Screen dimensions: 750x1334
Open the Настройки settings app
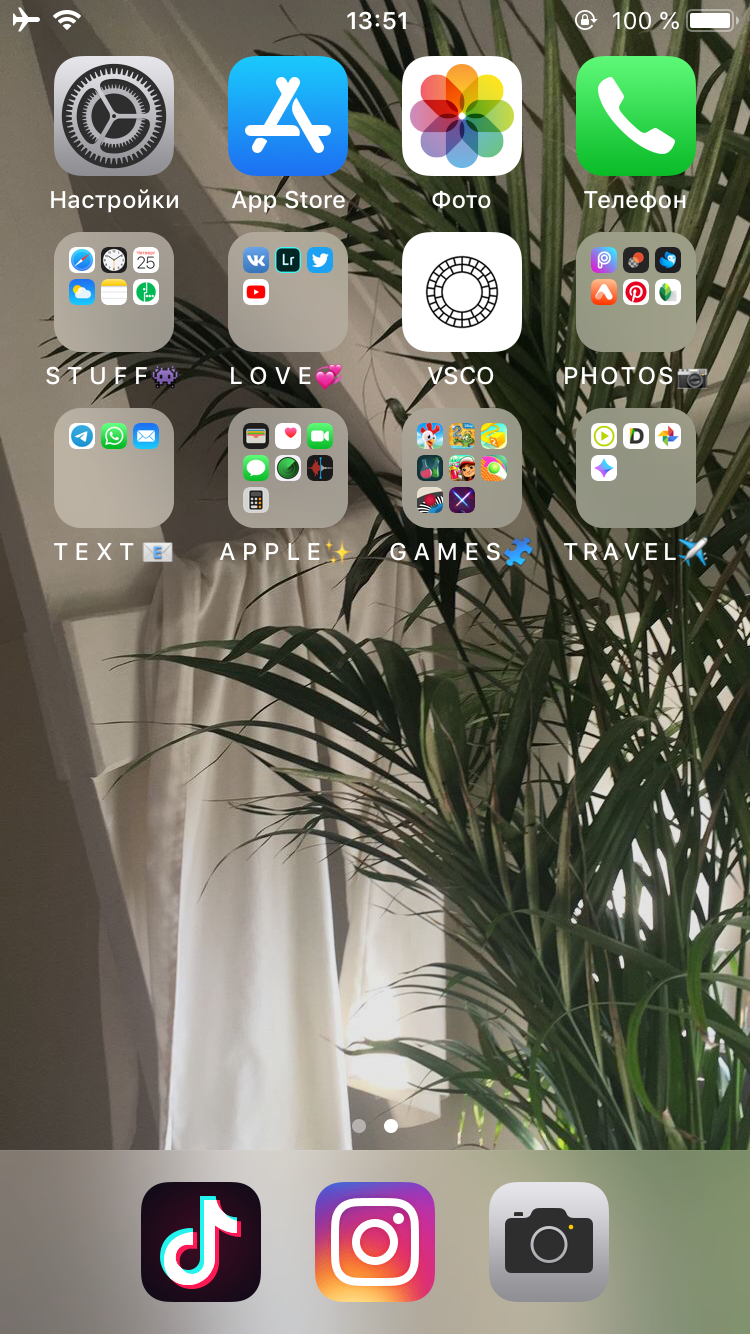pos(114,116)
